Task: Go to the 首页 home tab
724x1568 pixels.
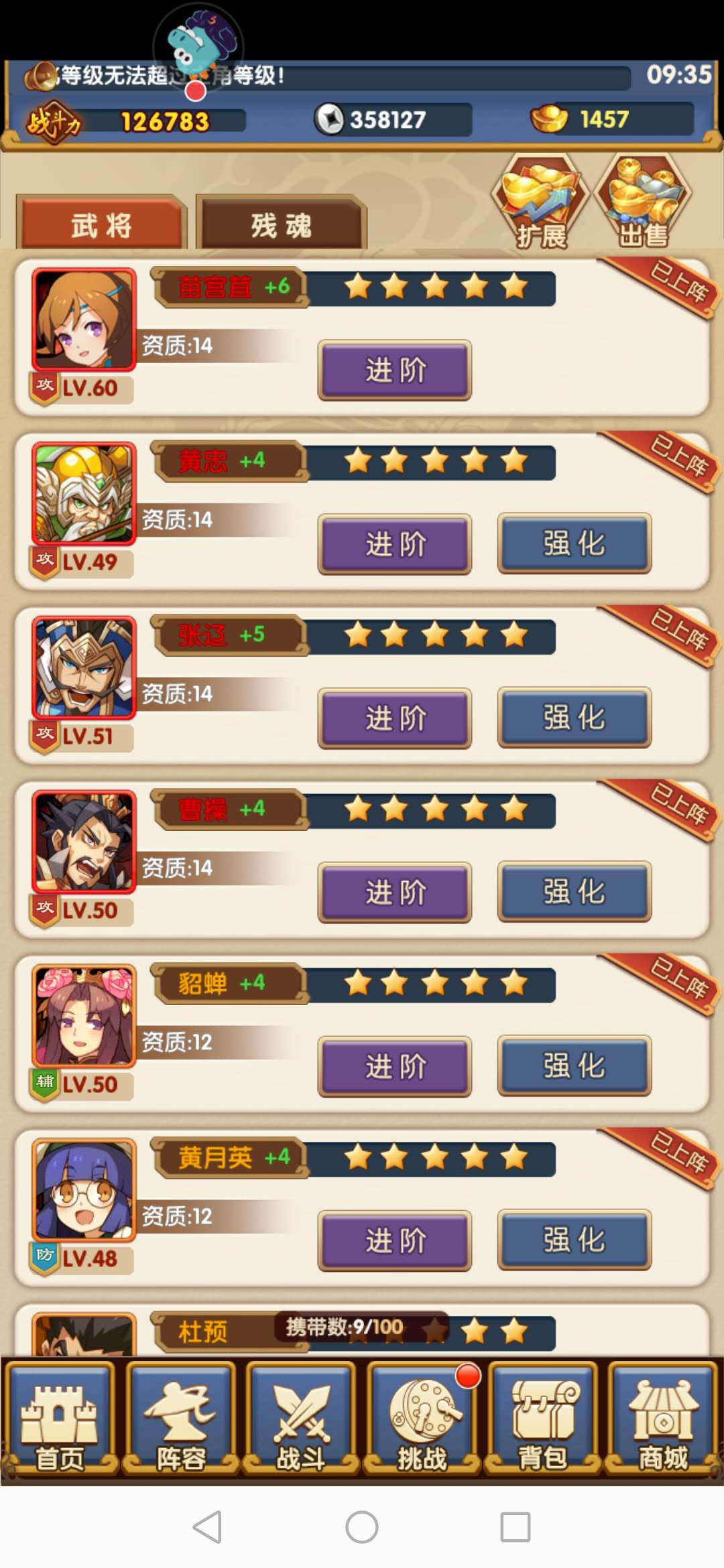Action: (x=60, y=1417)
